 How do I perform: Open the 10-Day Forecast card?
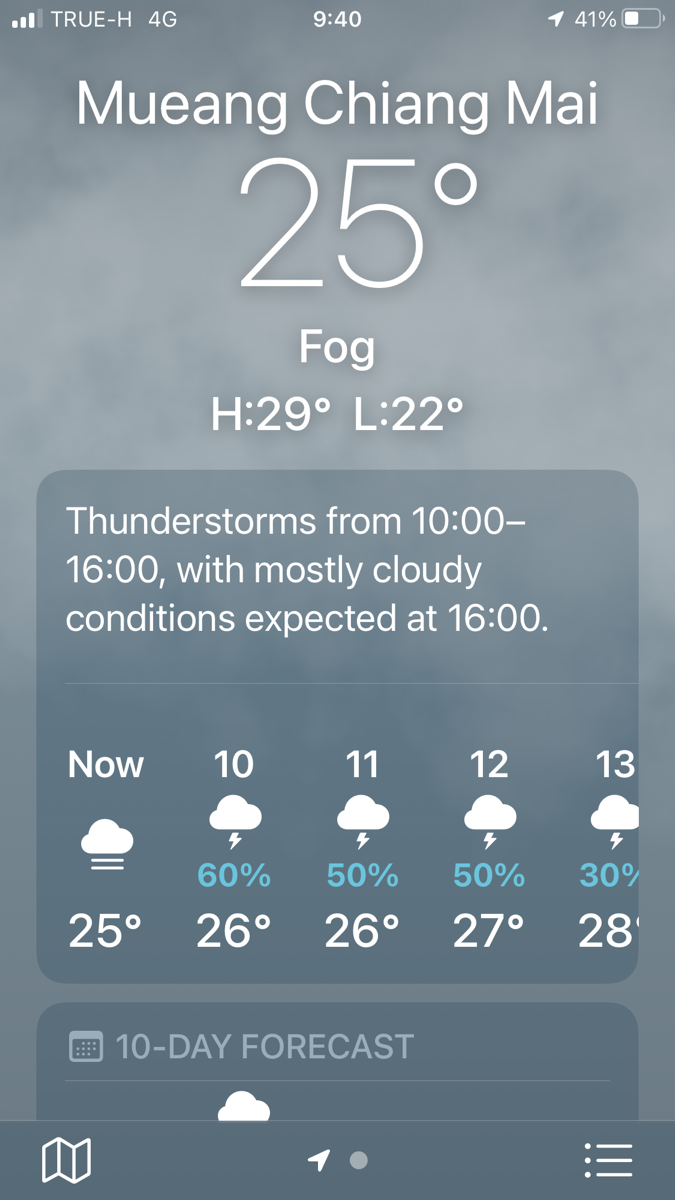[338, 1062]
